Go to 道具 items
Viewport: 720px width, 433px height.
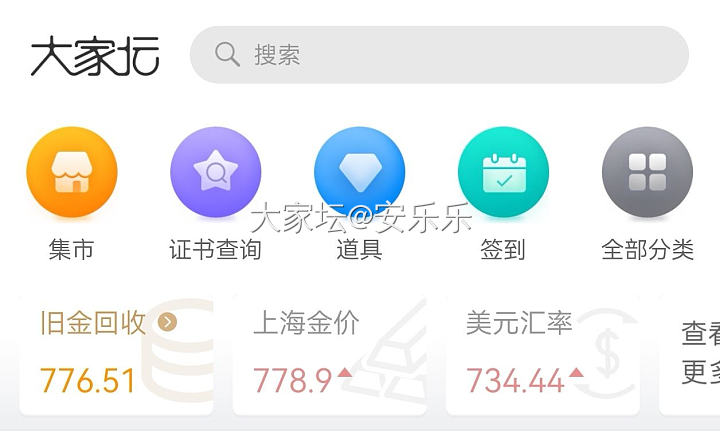click(359, 173)
